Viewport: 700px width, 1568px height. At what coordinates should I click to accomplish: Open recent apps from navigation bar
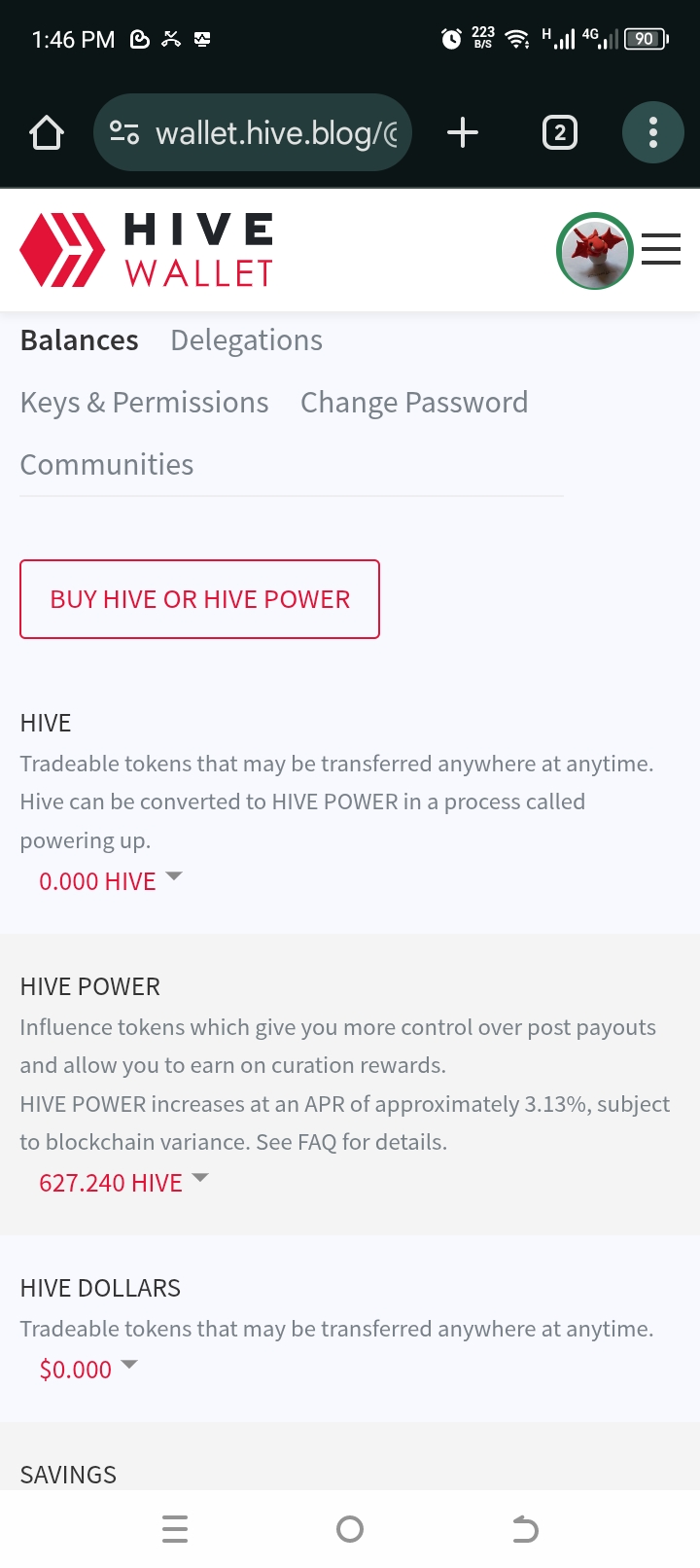[175, 1529]
